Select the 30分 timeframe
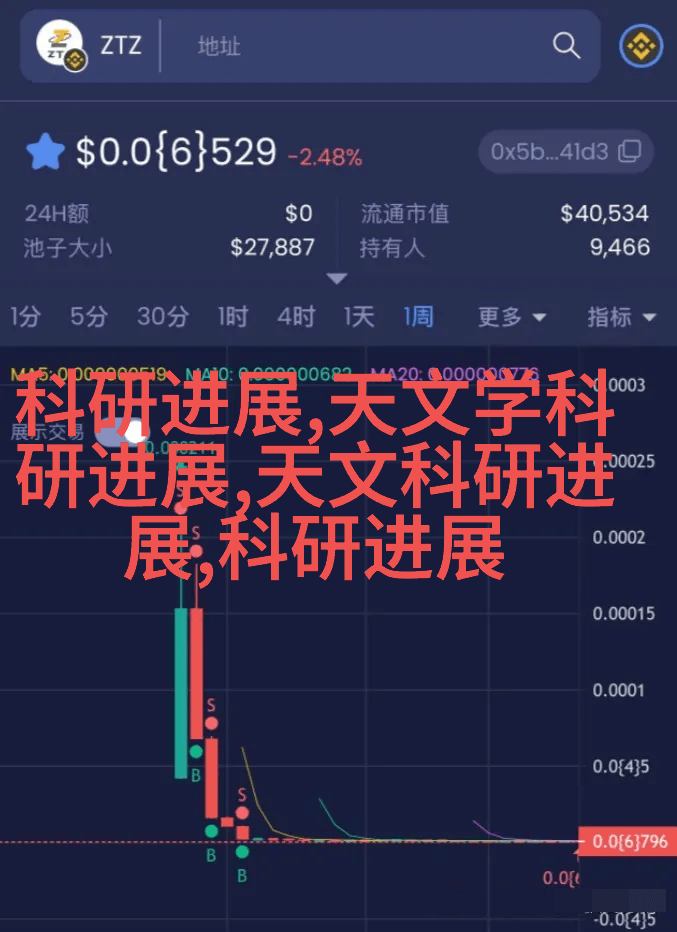This screenshot has width=677, height=932. 162,317
